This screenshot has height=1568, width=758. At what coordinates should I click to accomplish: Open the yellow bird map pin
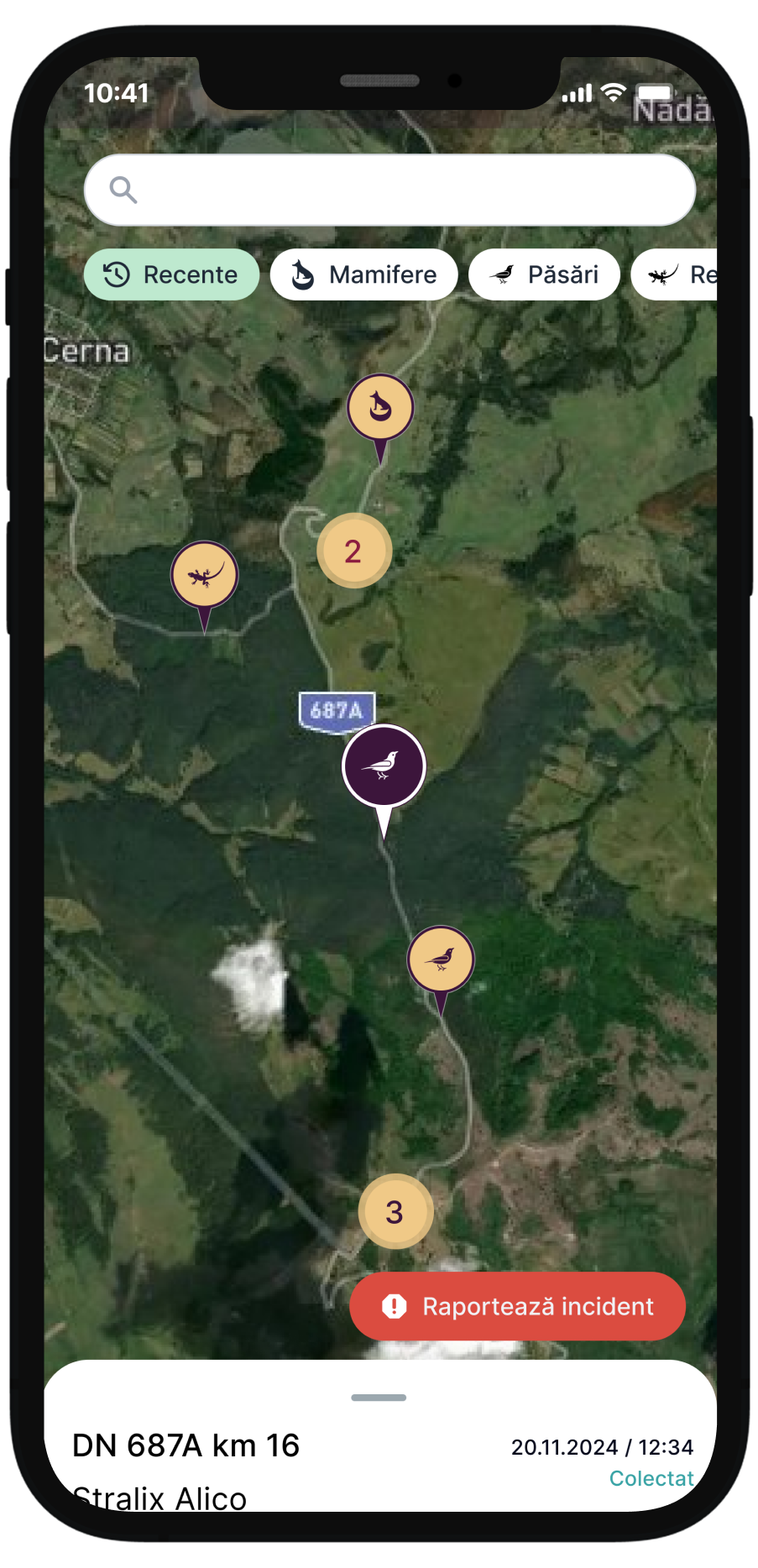pos(441,959)
